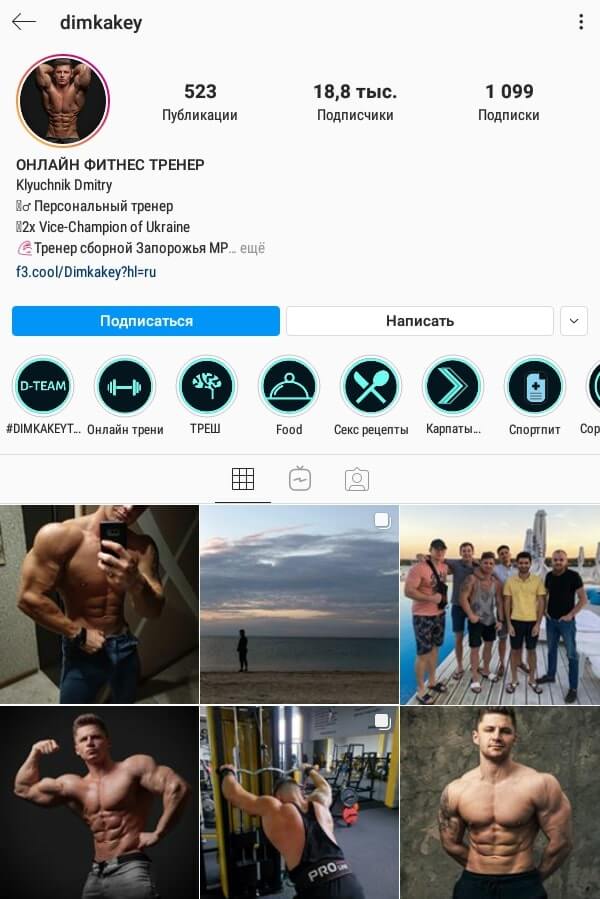Open the 1 099 Подписки list
The width and height of the screenshot is (600, 899).
click(x=508, y=102)
